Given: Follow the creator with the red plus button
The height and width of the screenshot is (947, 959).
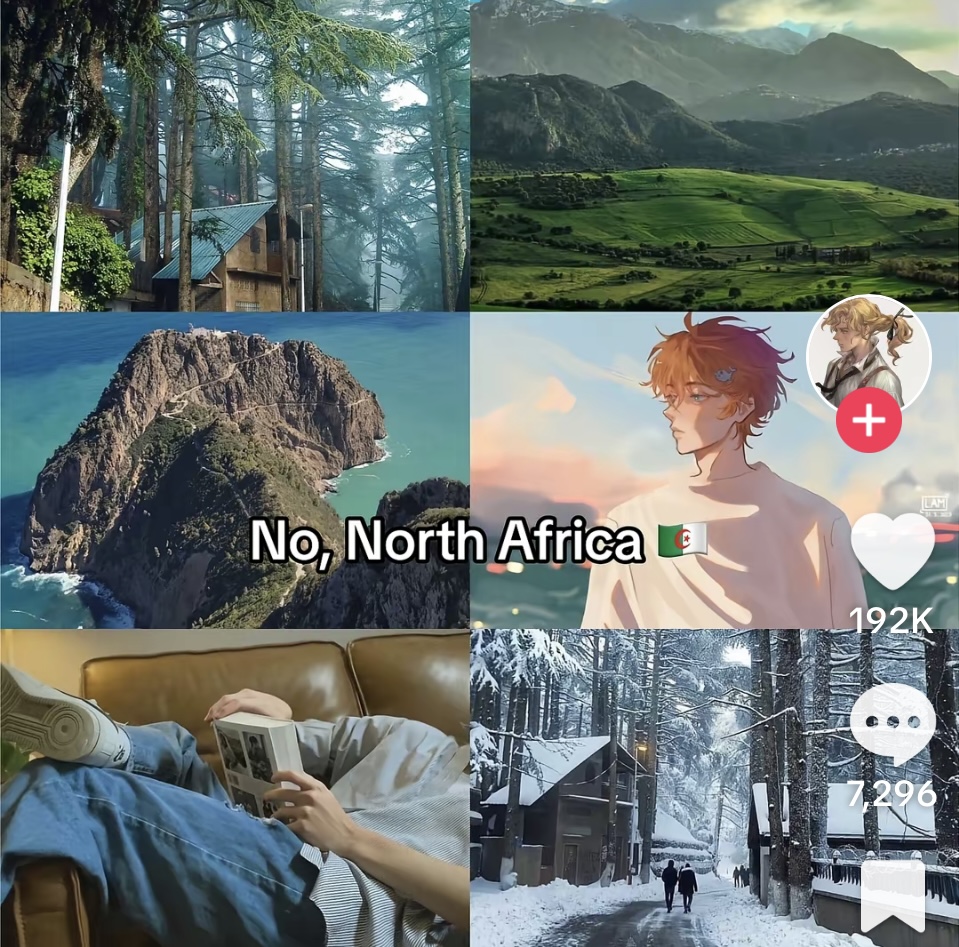Looking at the screenshot, I should click(x=868, y=420).
